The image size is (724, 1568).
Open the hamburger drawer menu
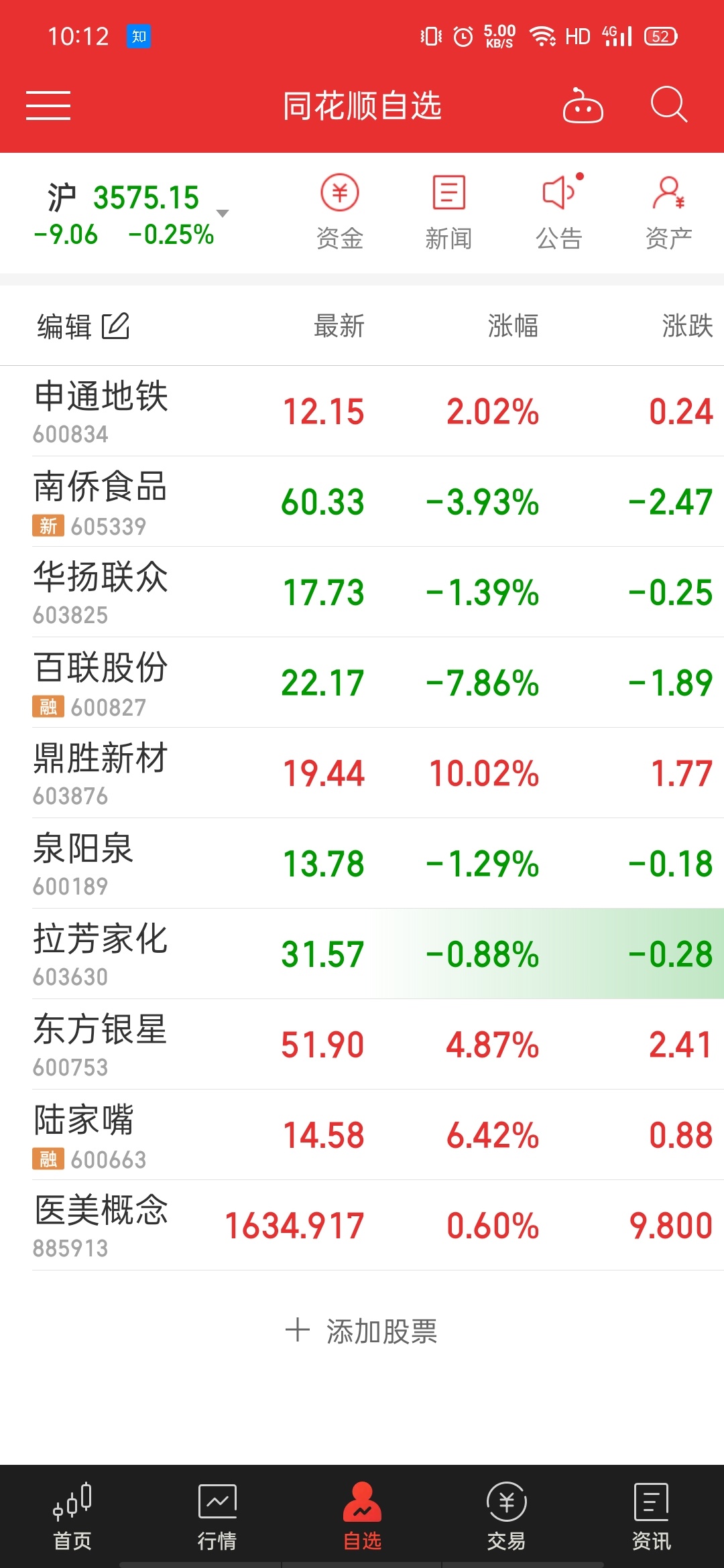pyautogui.click(x=48, y=106)
